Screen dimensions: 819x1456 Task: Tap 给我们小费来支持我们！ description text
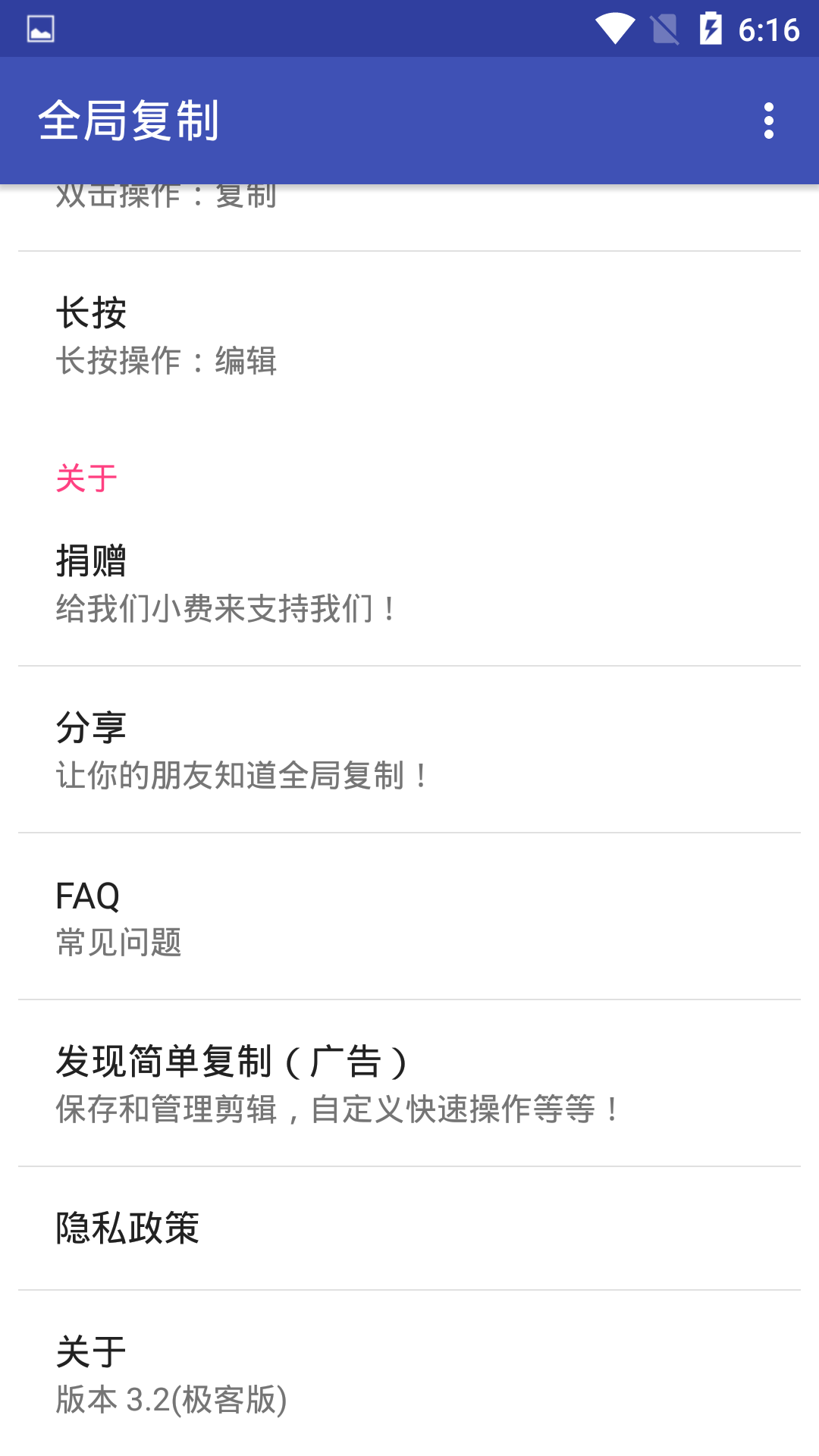[x=224, y=607]
